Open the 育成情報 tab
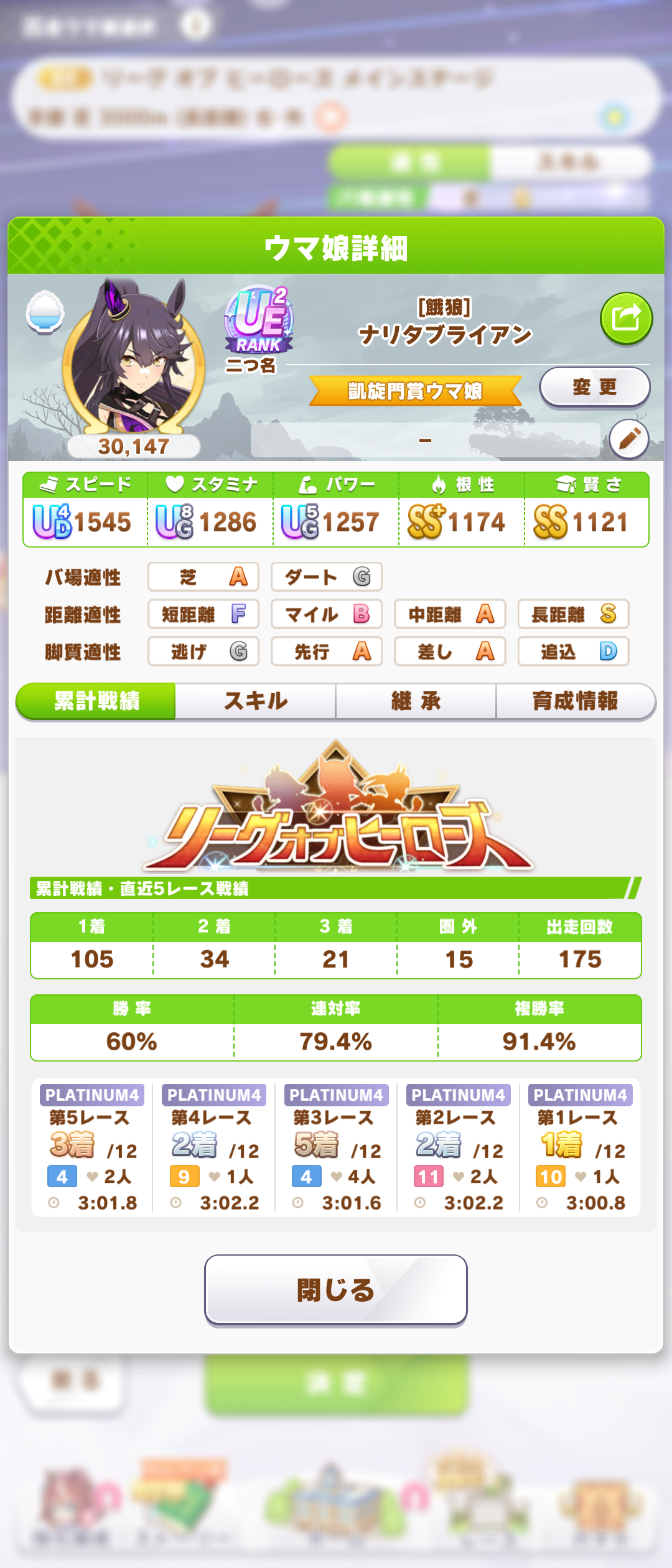 click(575, 701)
